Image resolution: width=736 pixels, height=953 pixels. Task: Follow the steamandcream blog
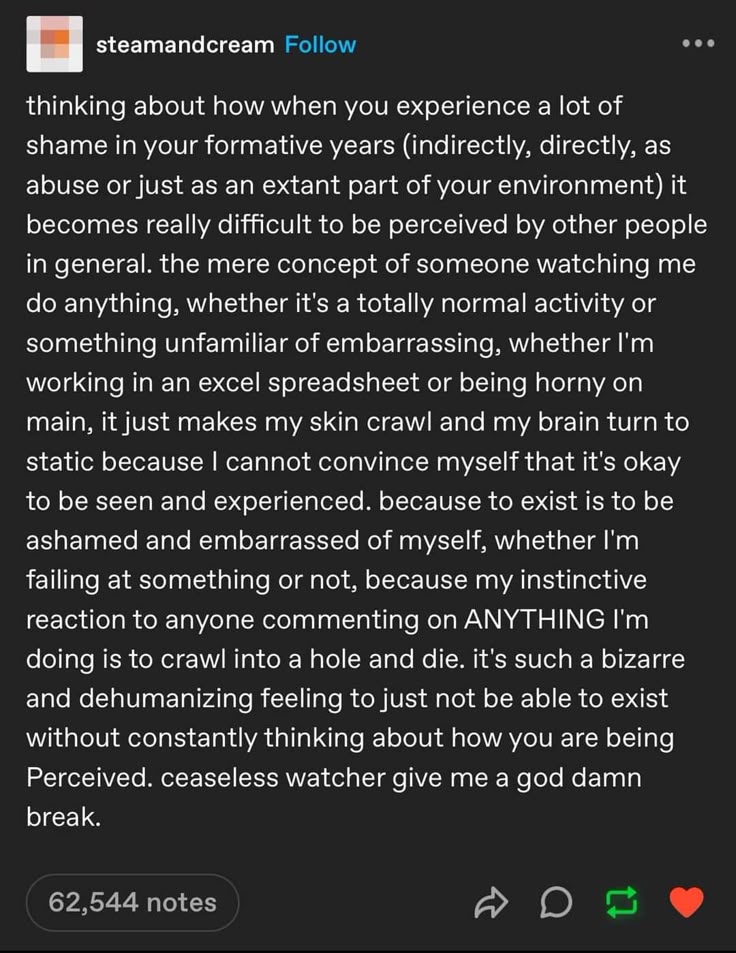tap(320, 45)
